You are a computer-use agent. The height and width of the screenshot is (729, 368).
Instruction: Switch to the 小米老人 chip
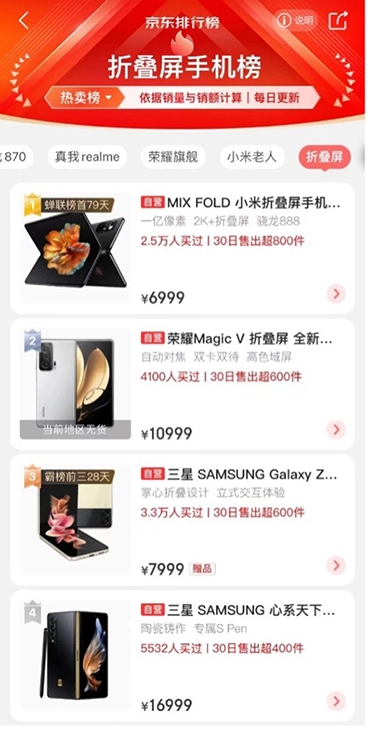251,157
